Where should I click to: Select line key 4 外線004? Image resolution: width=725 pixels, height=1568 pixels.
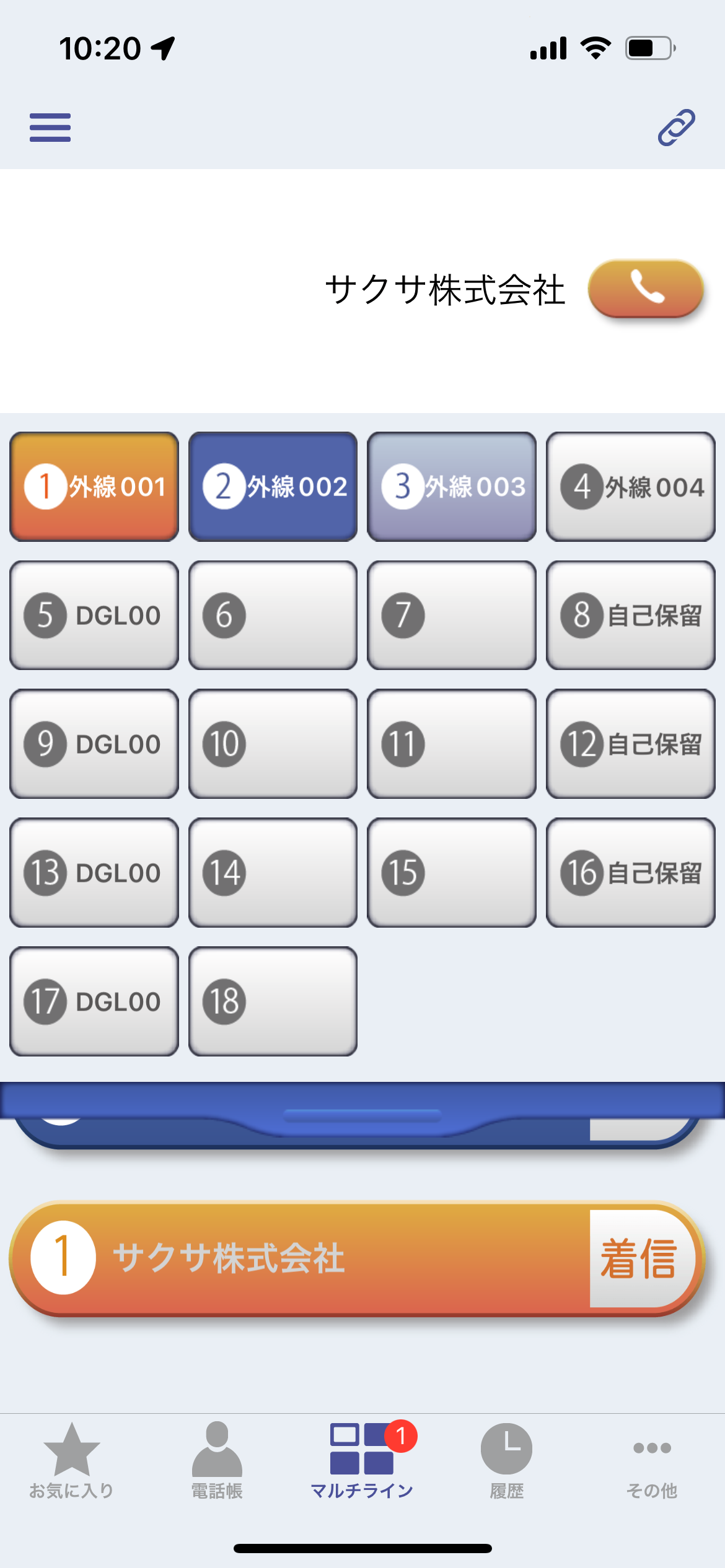pyautogui.click(x=630, y=487)
